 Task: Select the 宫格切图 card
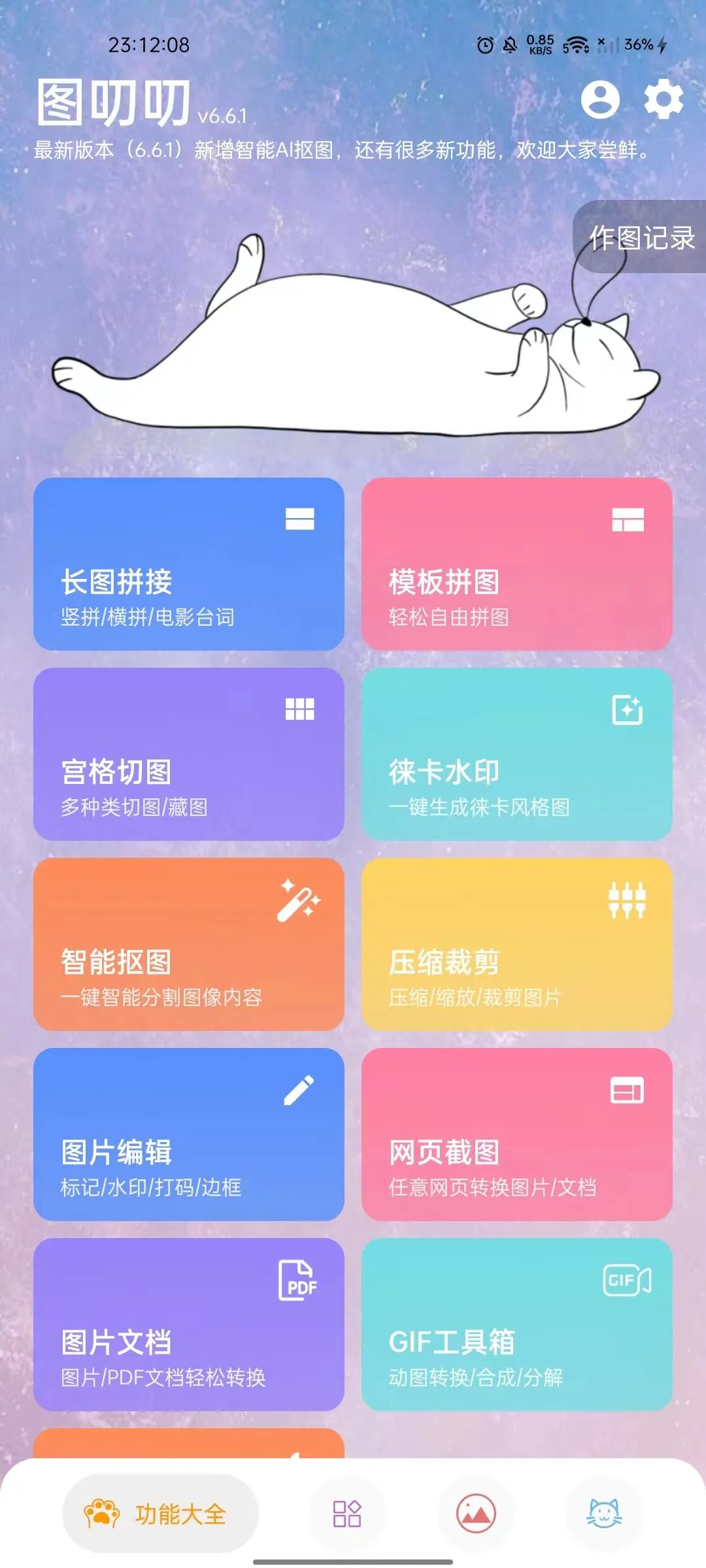(188, 754)
